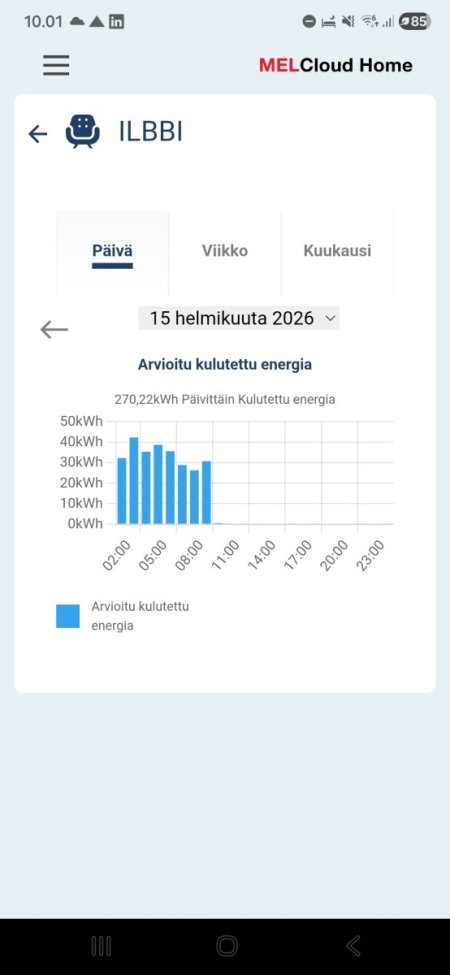Switch to the Kuukausi tab
450x975 pixels.
coord(338,251)
